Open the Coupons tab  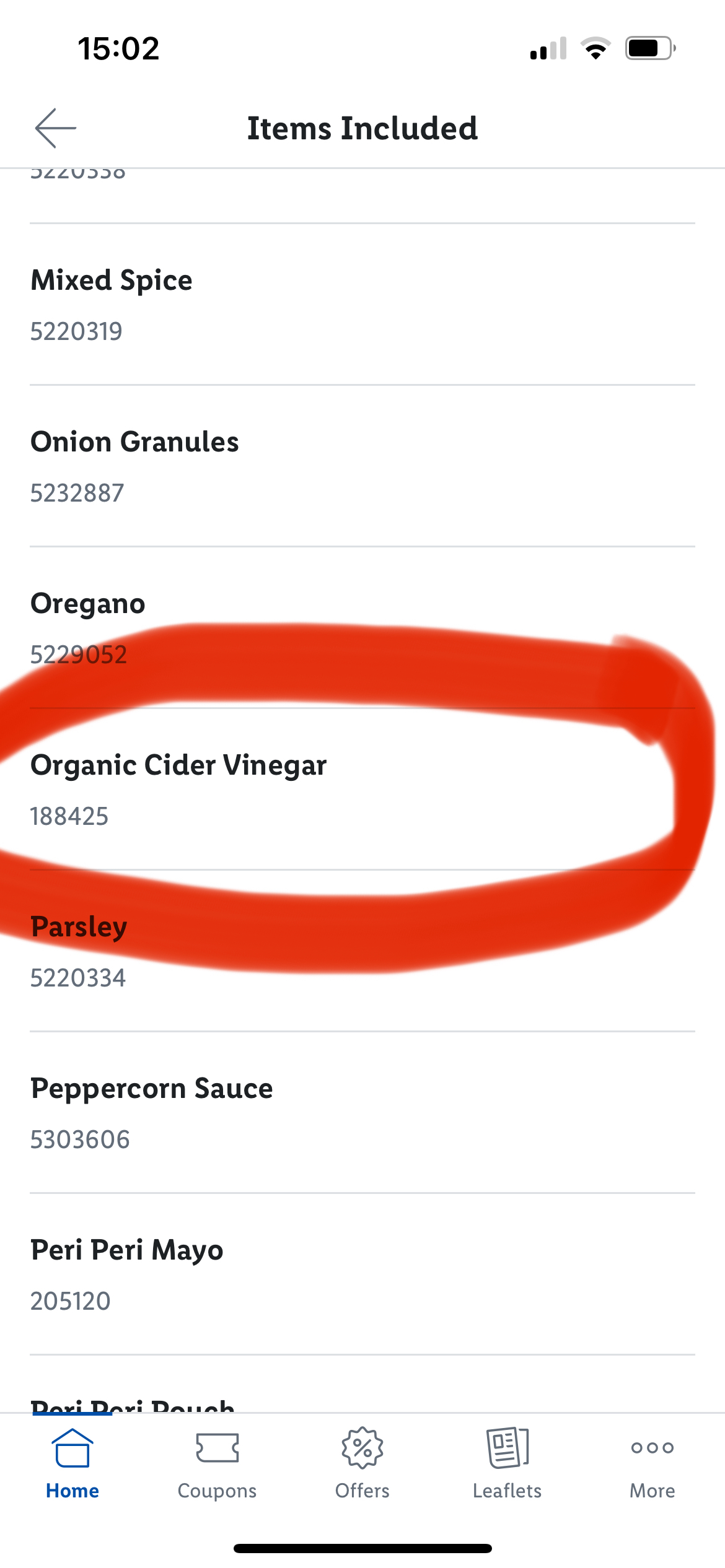pyautogui.click(x=217, y=1464)
